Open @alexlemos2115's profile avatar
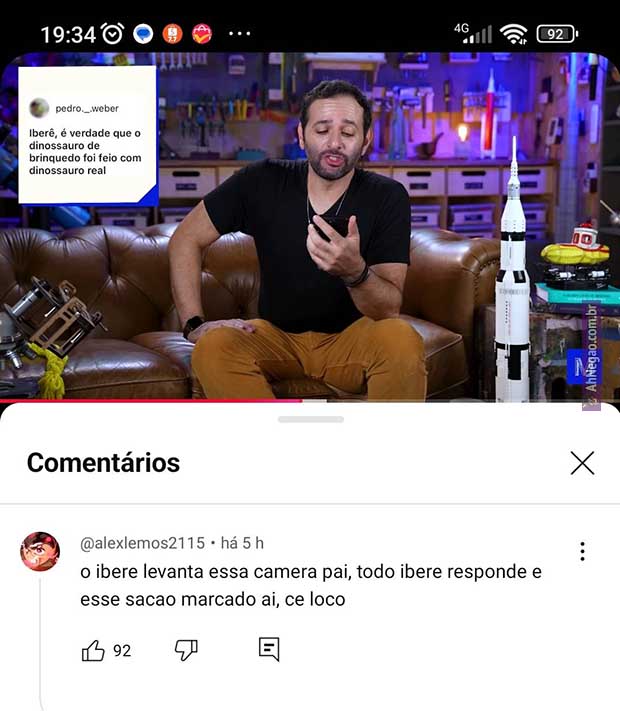 point(41,552)
